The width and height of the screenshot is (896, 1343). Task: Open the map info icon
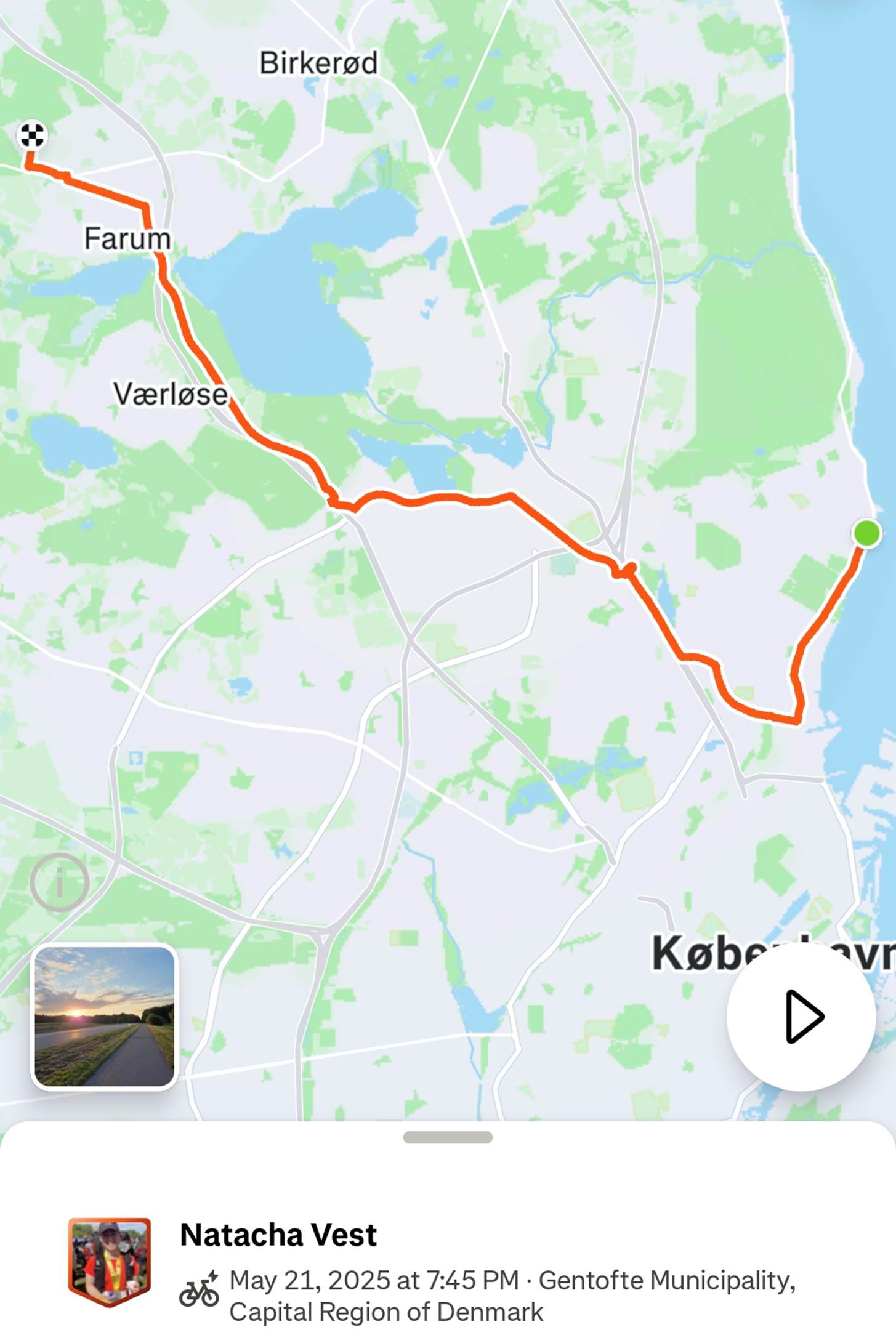tap(60, 882)
